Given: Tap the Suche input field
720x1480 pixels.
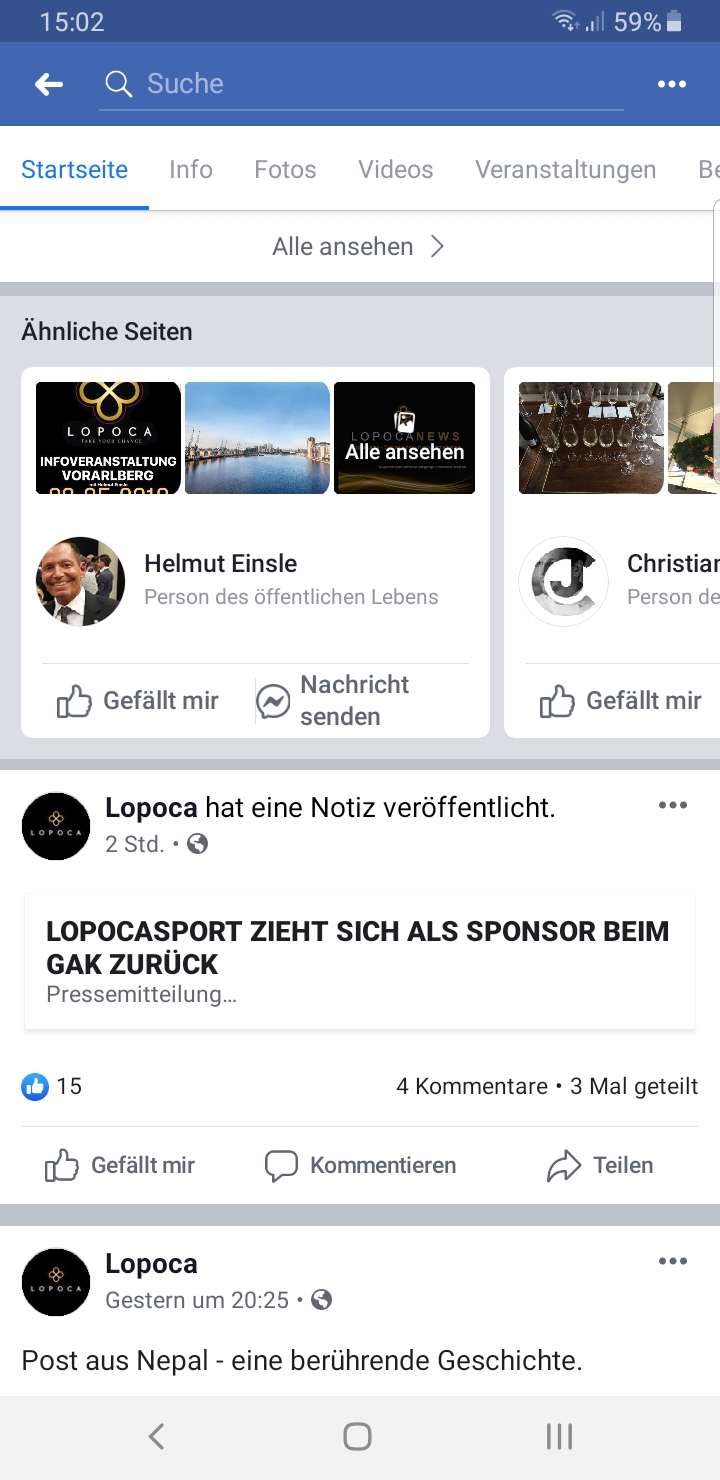Looking at the screenshot, I should click(300, 84).
